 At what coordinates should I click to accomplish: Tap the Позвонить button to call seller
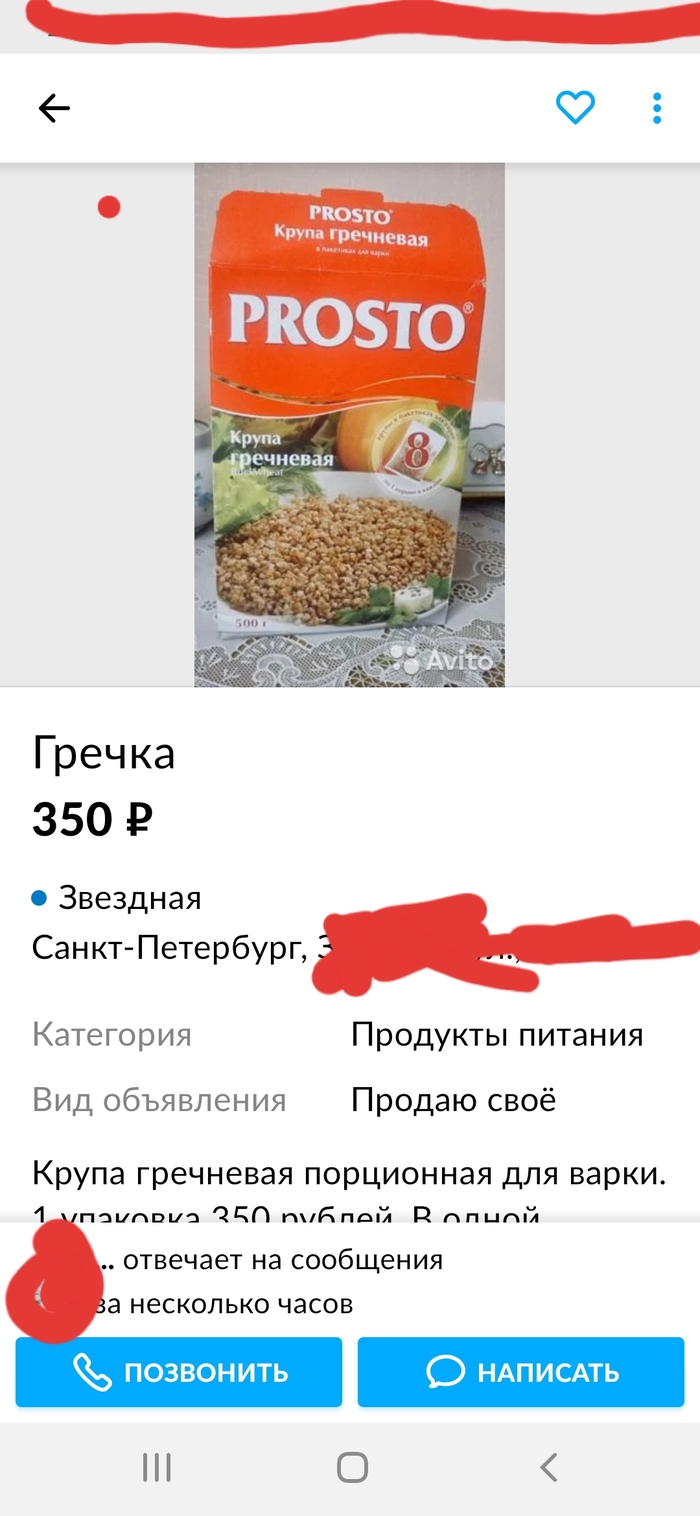(179, 1372)
